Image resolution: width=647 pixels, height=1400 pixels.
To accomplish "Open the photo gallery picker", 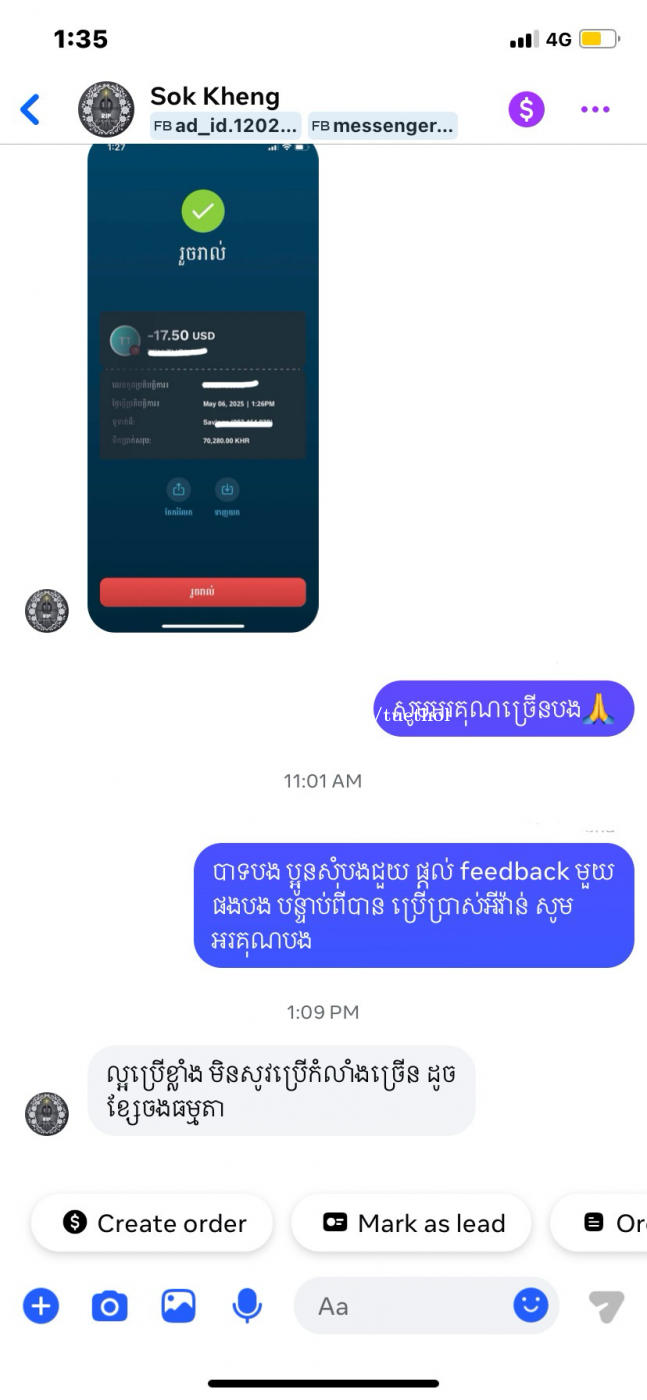I will coord(178,1306).
